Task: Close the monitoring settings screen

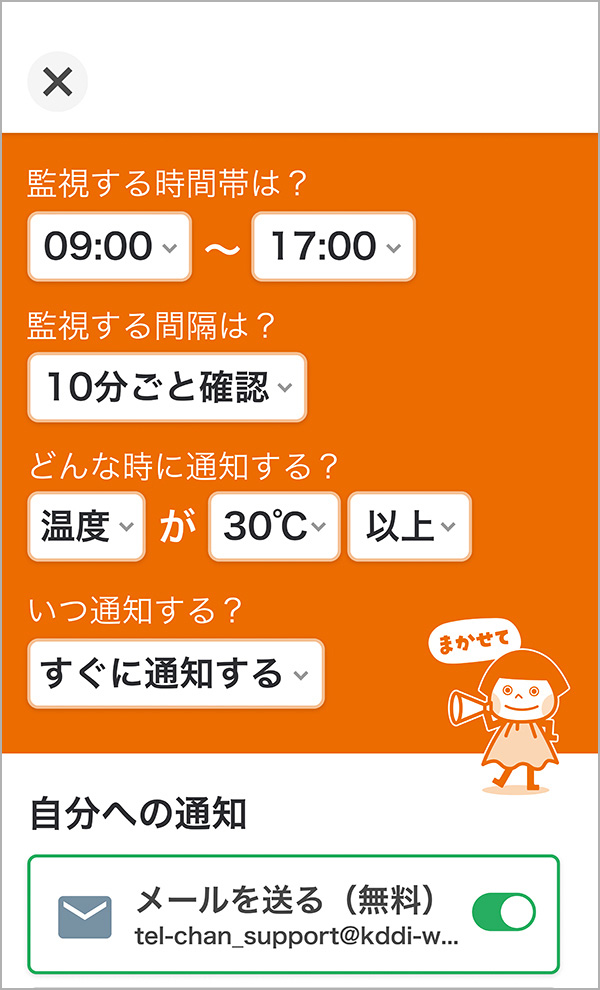Action: coord(58,82)
